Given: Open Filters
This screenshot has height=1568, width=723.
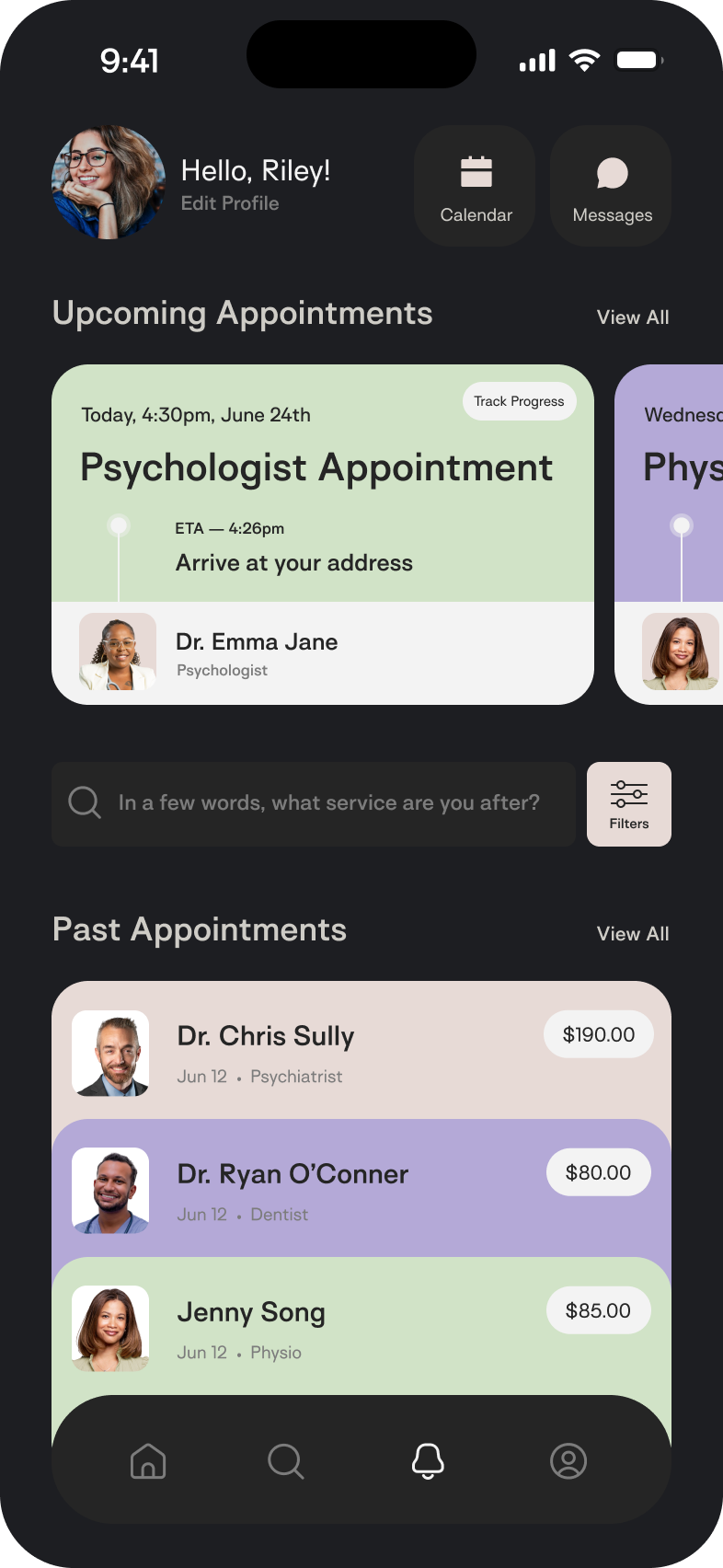Looking at the screenshot, I should 629,804.
